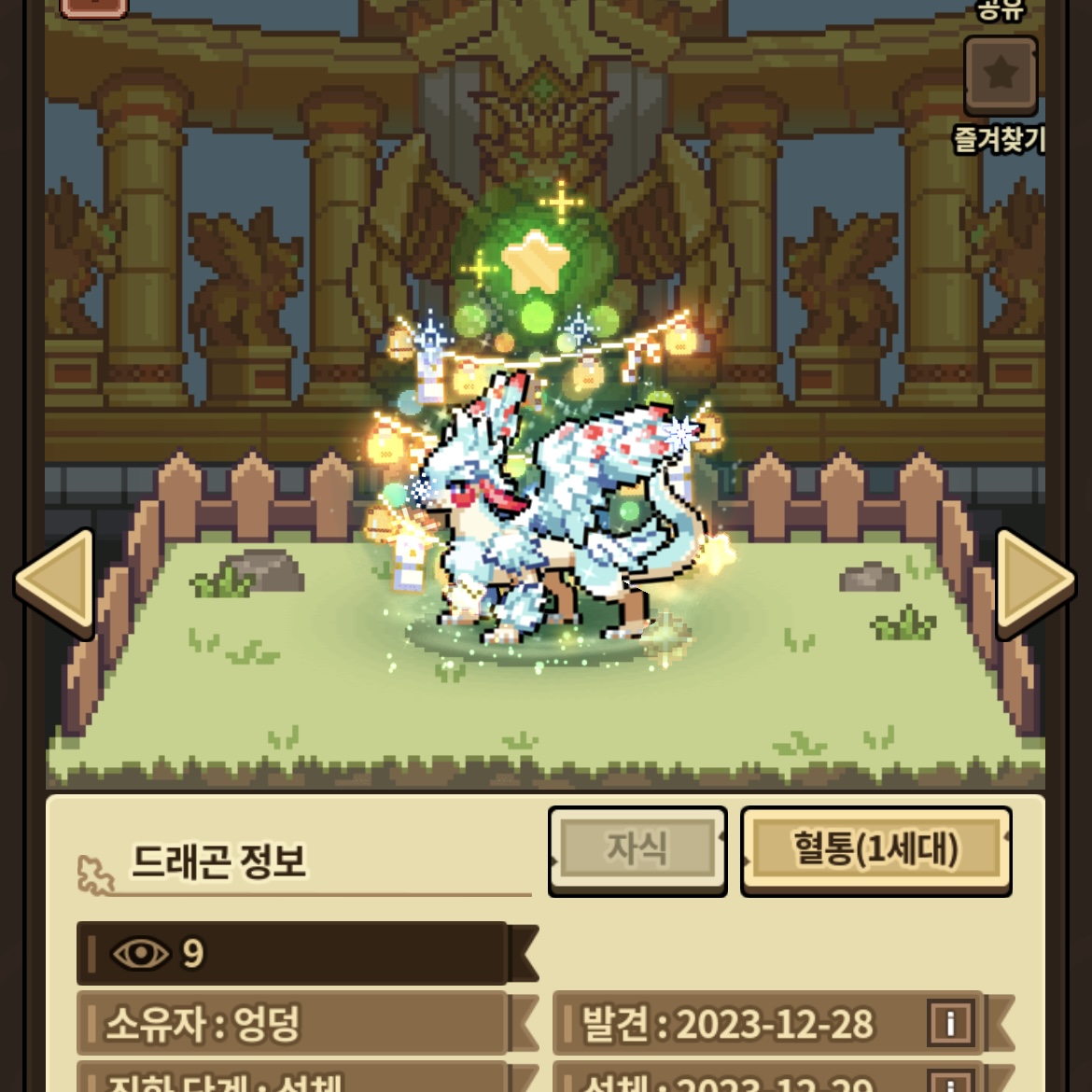
Task: Add this dragon to favorites (즐겨찾기)
Action: point(1000,75)
